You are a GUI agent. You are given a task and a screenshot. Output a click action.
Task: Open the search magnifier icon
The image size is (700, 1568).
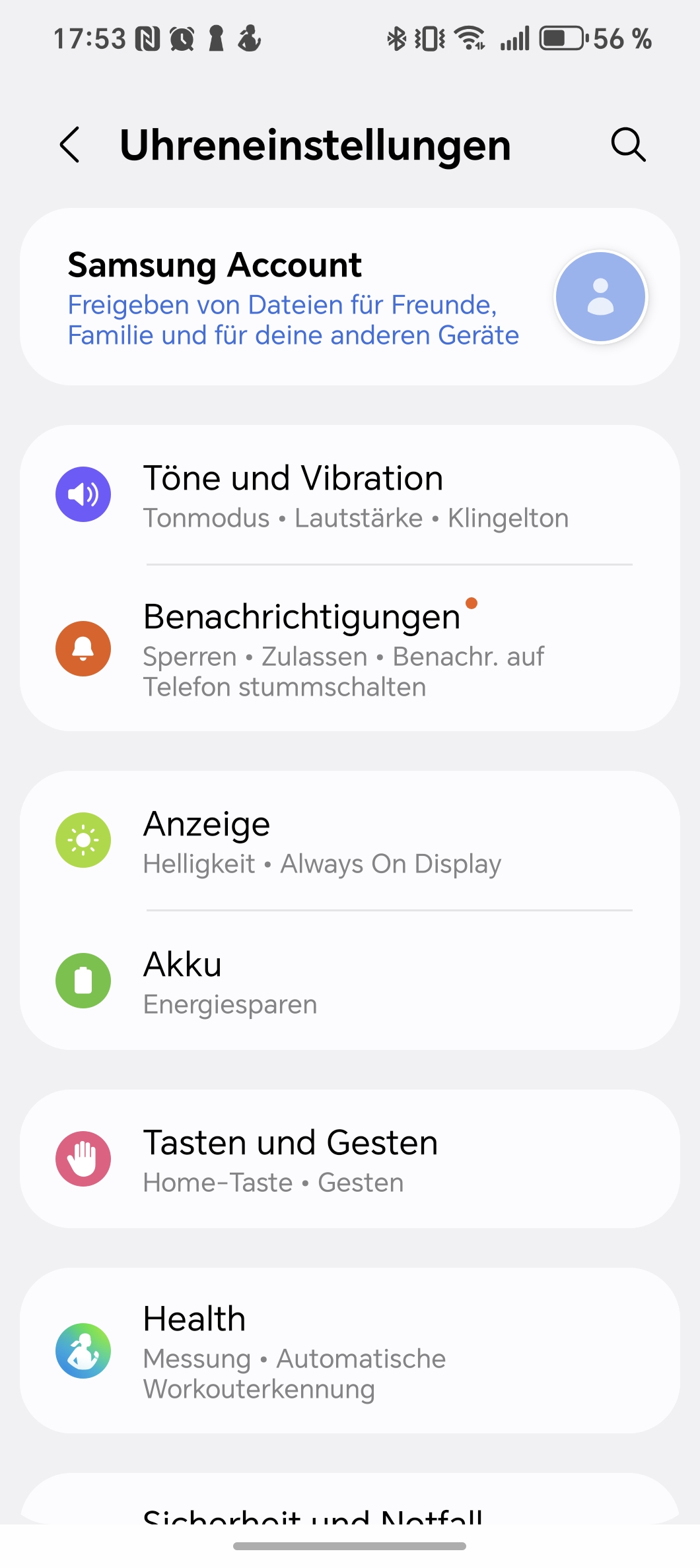coord(628,145)
